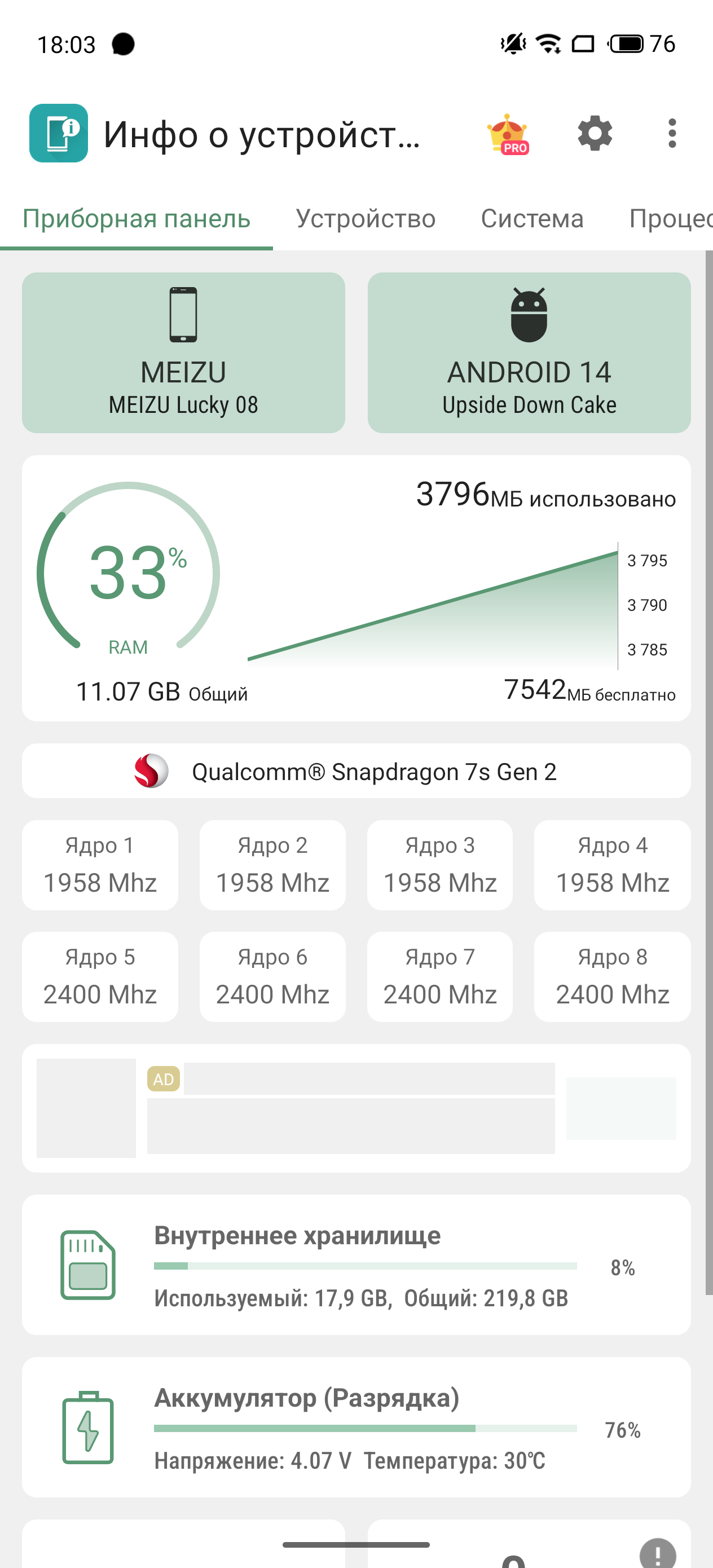Screen dimensions: 713x1568
Task: Open the Внутреннее хранилище storage card
Action: 356,1266
